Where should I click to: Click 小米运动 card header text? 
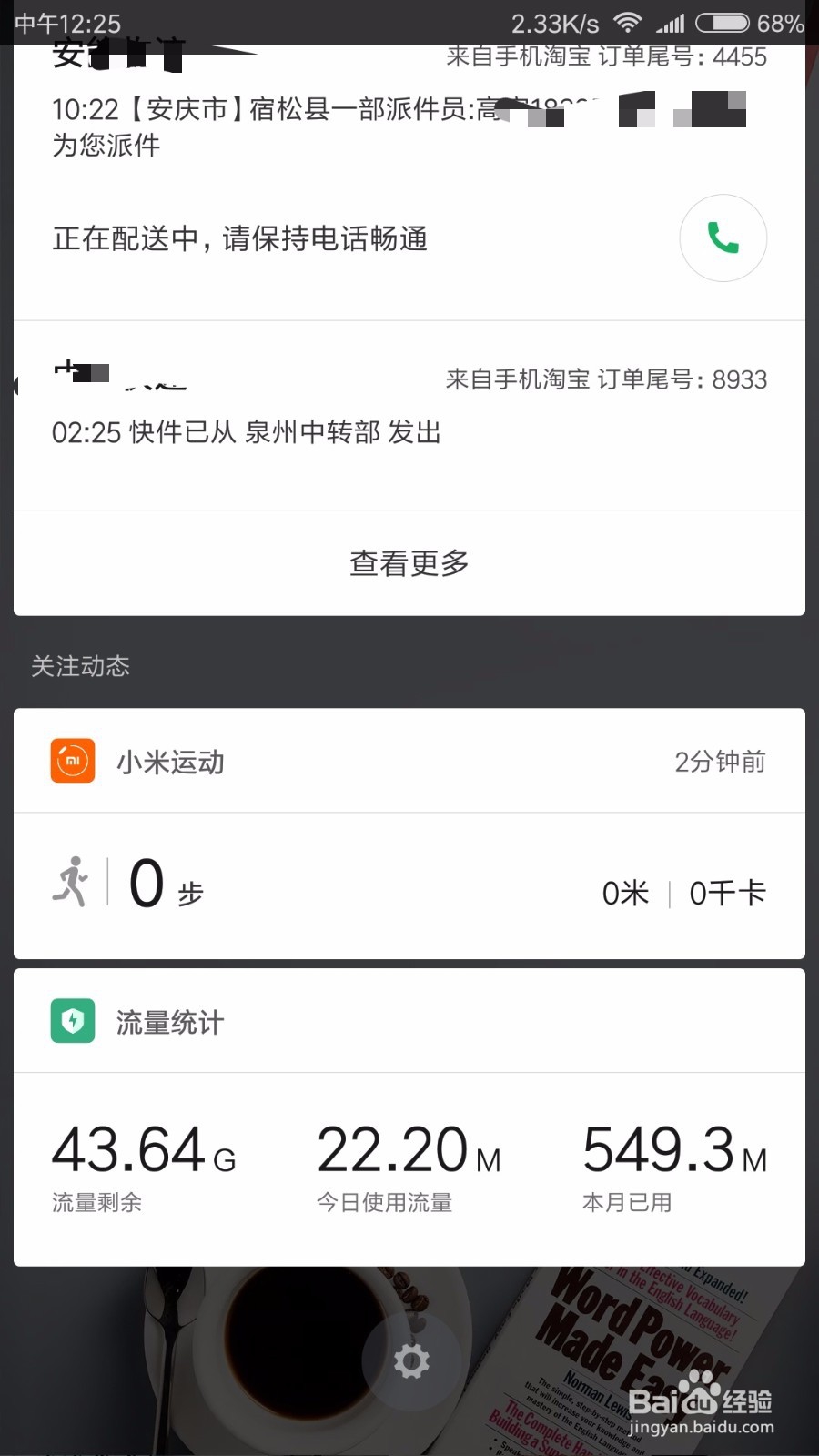click(x=172, y=761)
